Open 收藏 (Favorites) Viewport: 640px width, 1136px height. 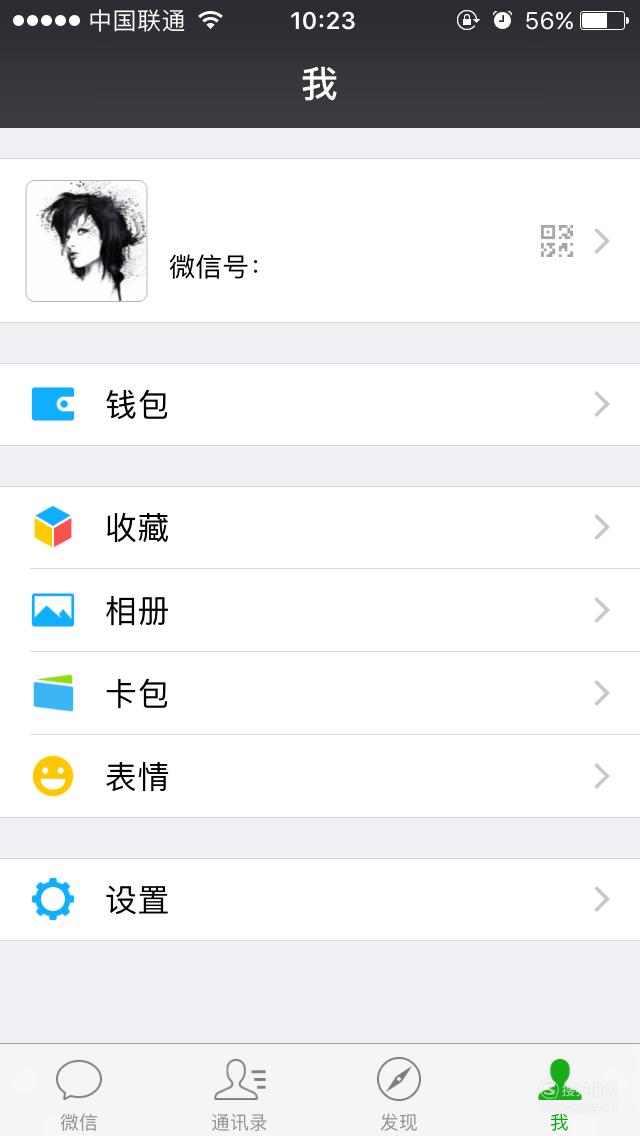[320, 527]
